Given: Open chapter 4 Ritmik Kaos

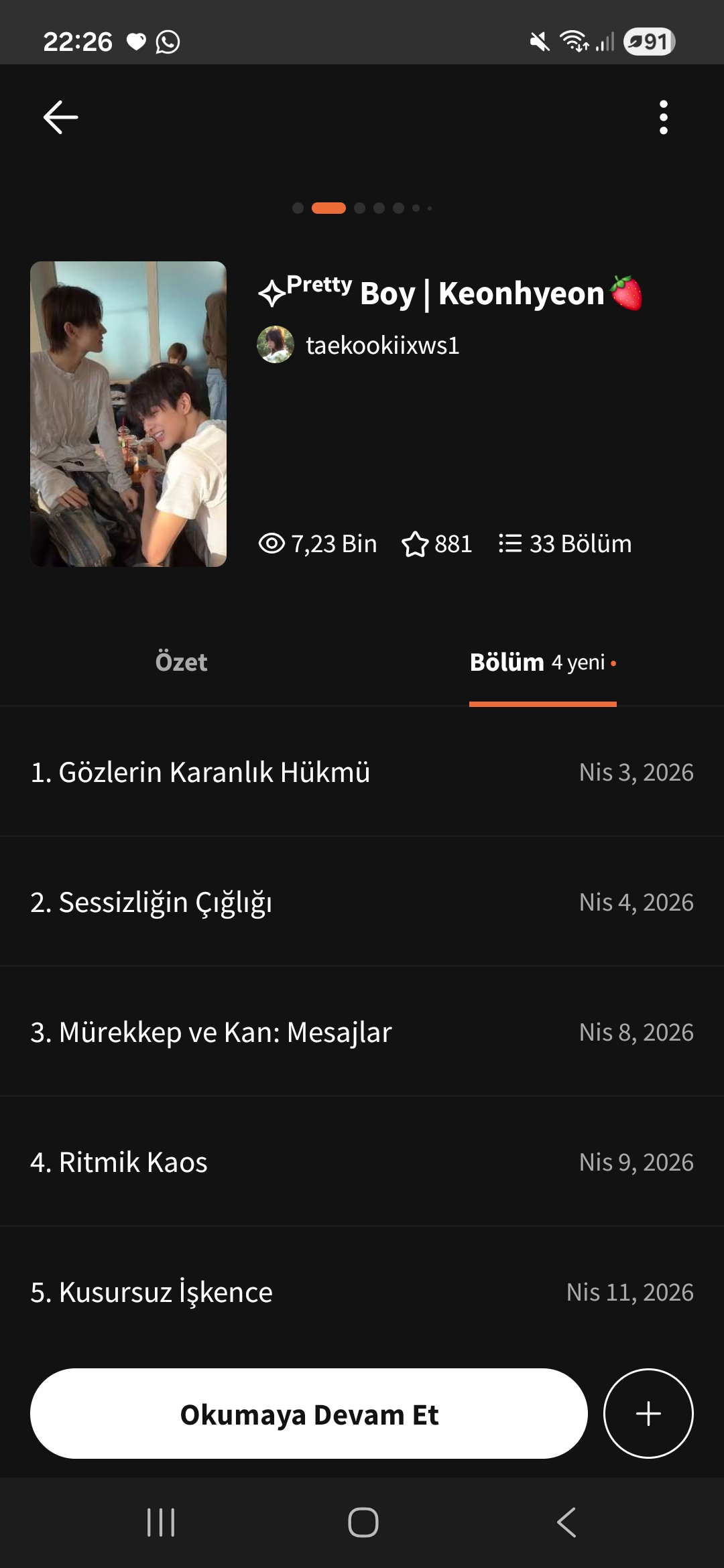Looking at the screenshot, I should click(x=362, y=1162).
